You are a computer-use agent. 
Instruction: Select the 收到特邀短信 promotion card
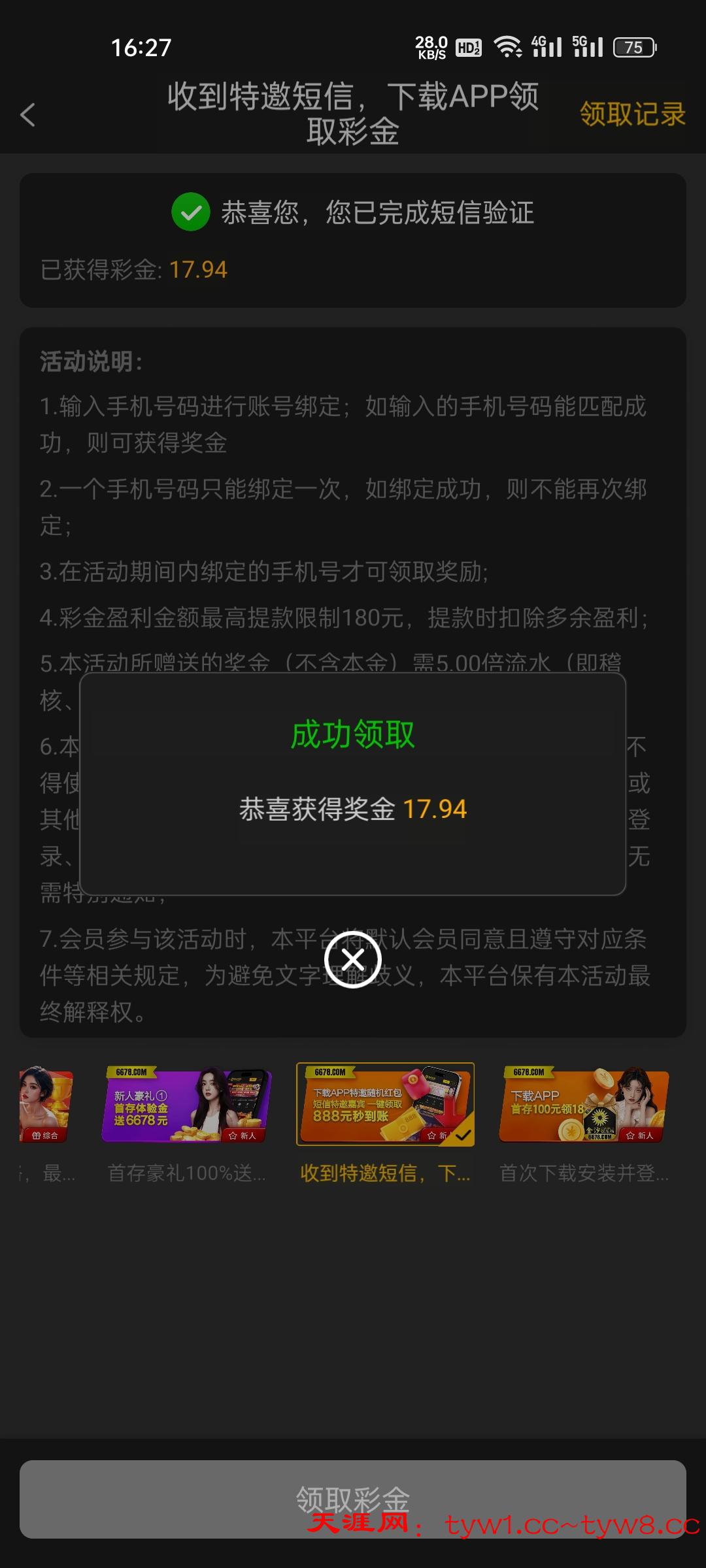pos(385,1105)
